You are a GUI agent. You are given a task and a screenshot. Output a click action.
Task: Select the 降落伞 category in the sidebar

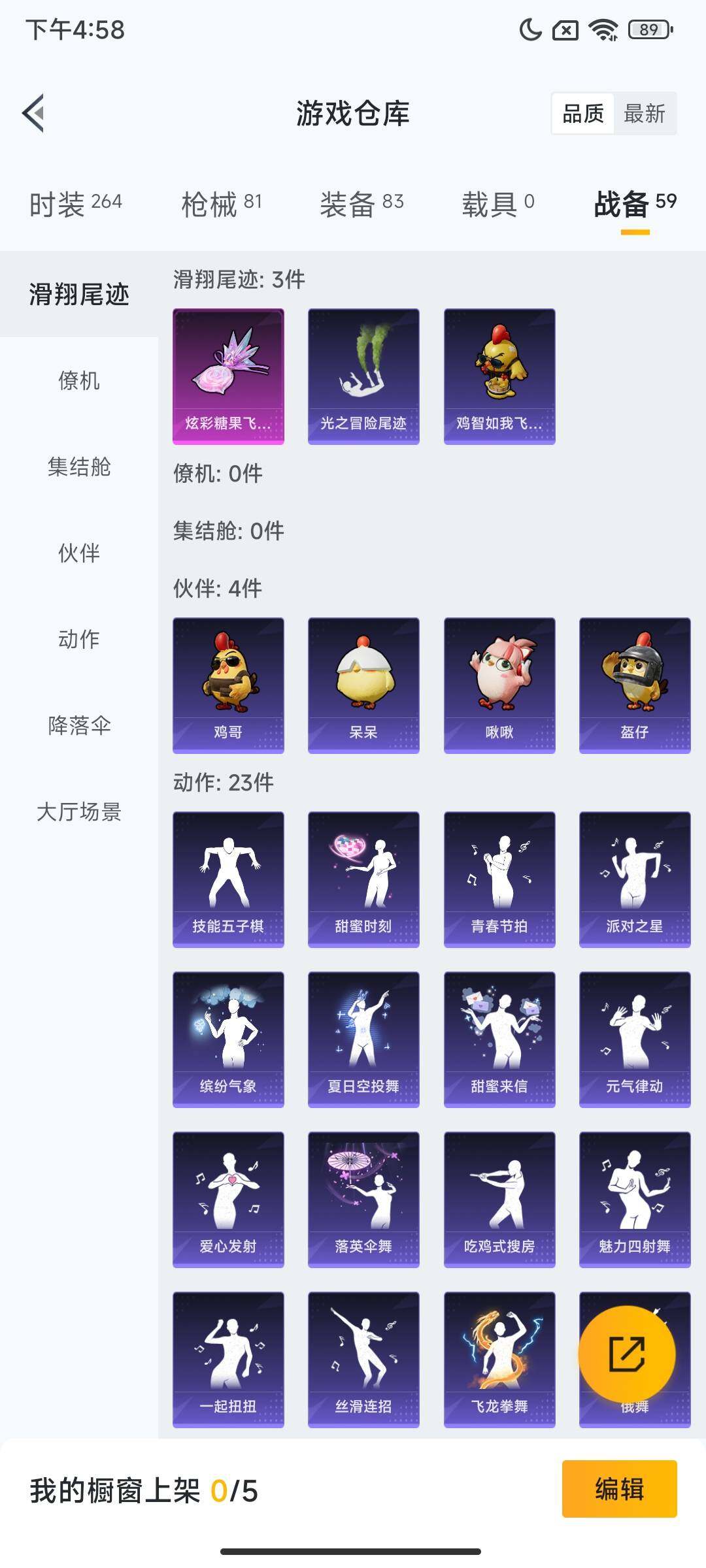point(78,725)
